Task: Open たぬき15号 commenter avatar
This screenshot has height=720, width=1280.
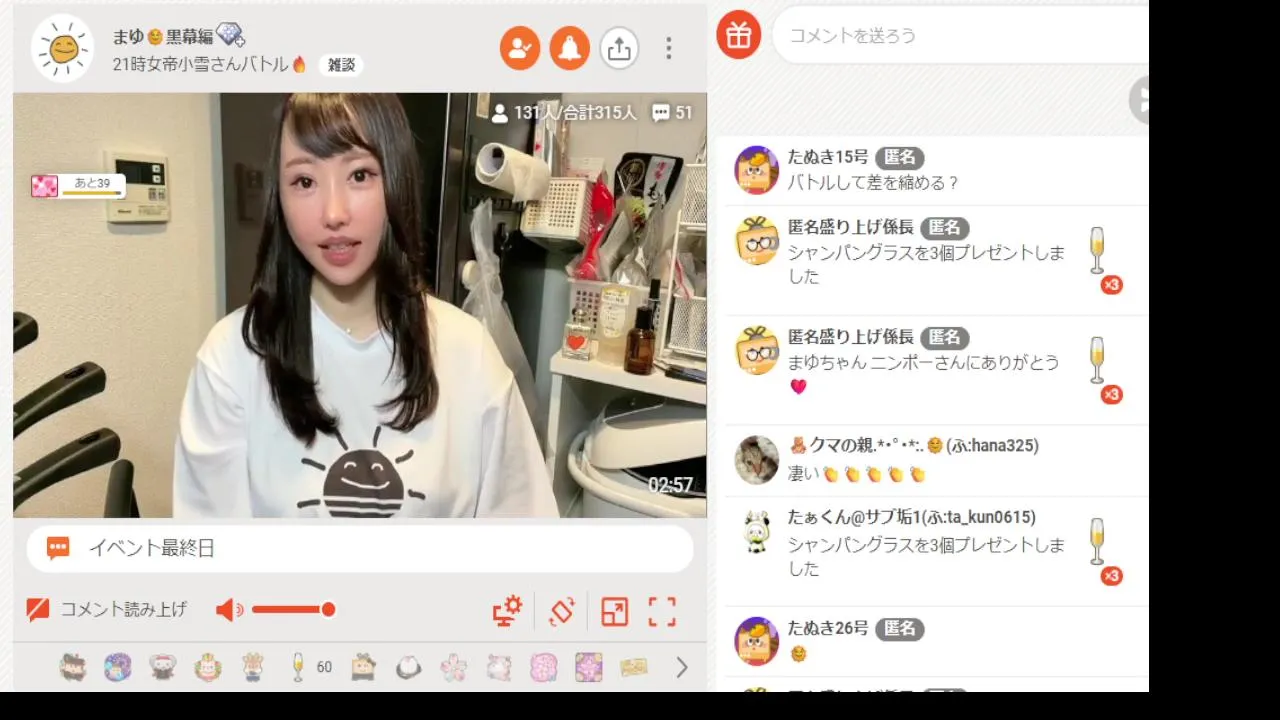Action: click(756, 170)
